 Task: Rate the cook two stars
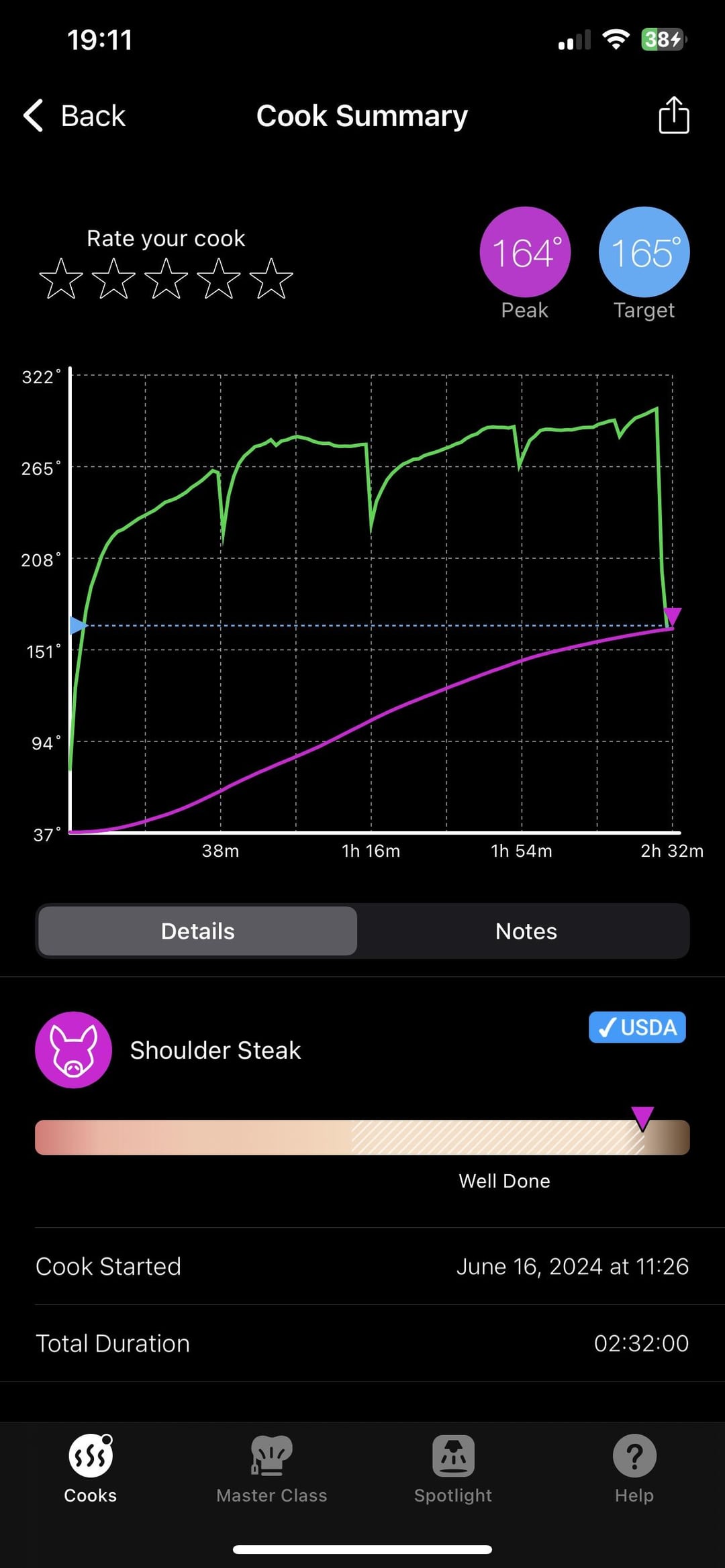coord(113,278)
